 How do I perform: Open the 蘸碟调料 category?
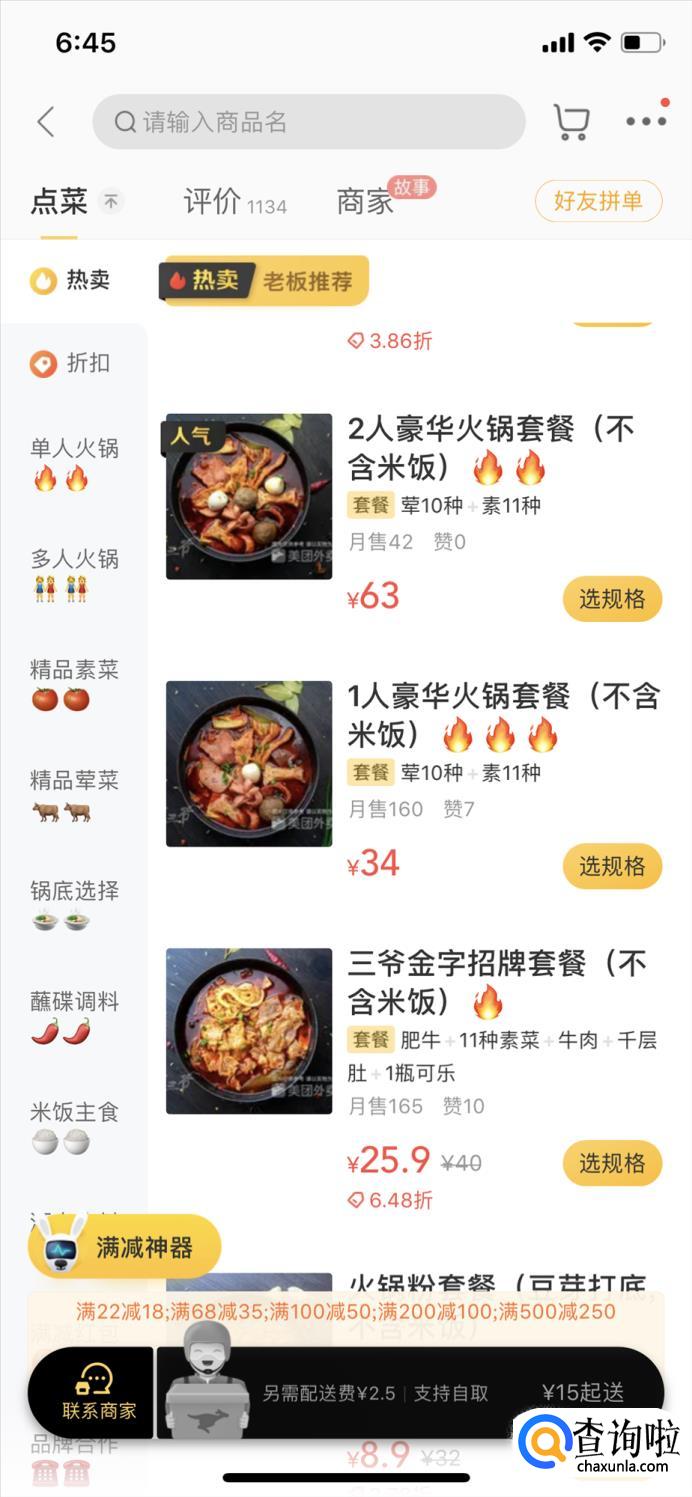(74, 1014)
